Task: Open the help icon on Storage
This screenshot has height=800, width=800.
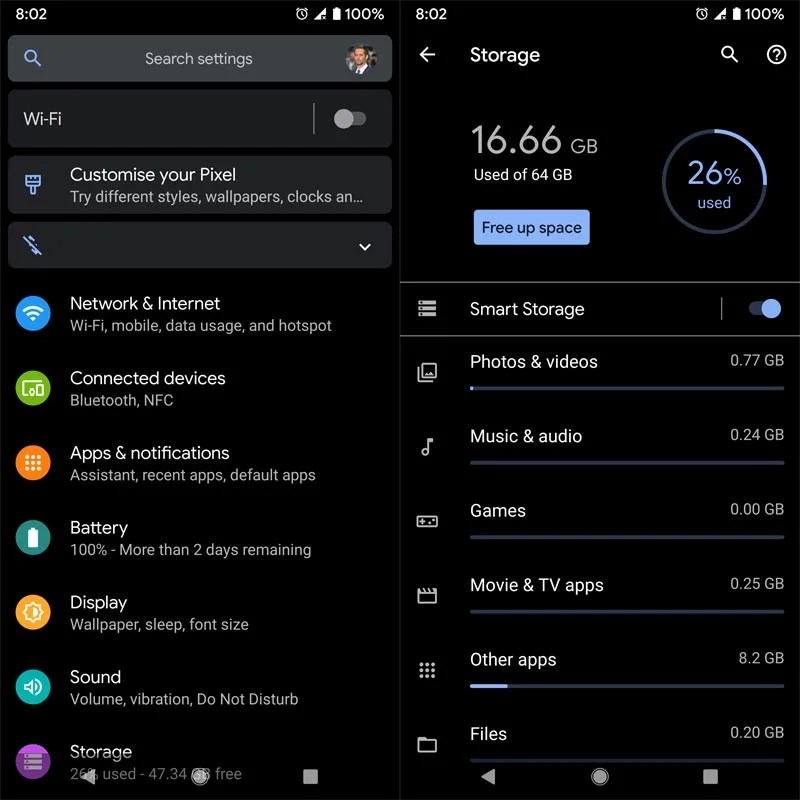Action: pos(776,55)
